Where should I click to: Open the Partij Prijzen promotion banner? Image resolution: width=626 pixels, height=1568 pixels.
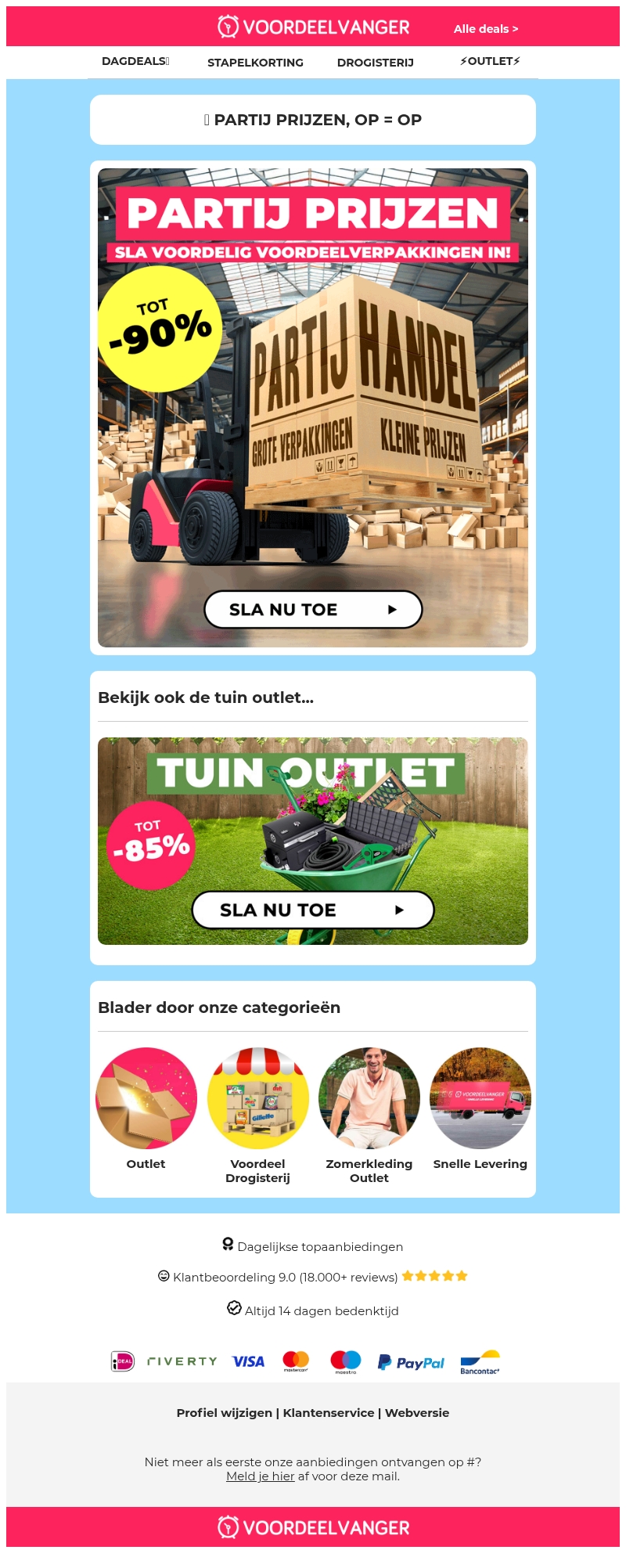313,407
